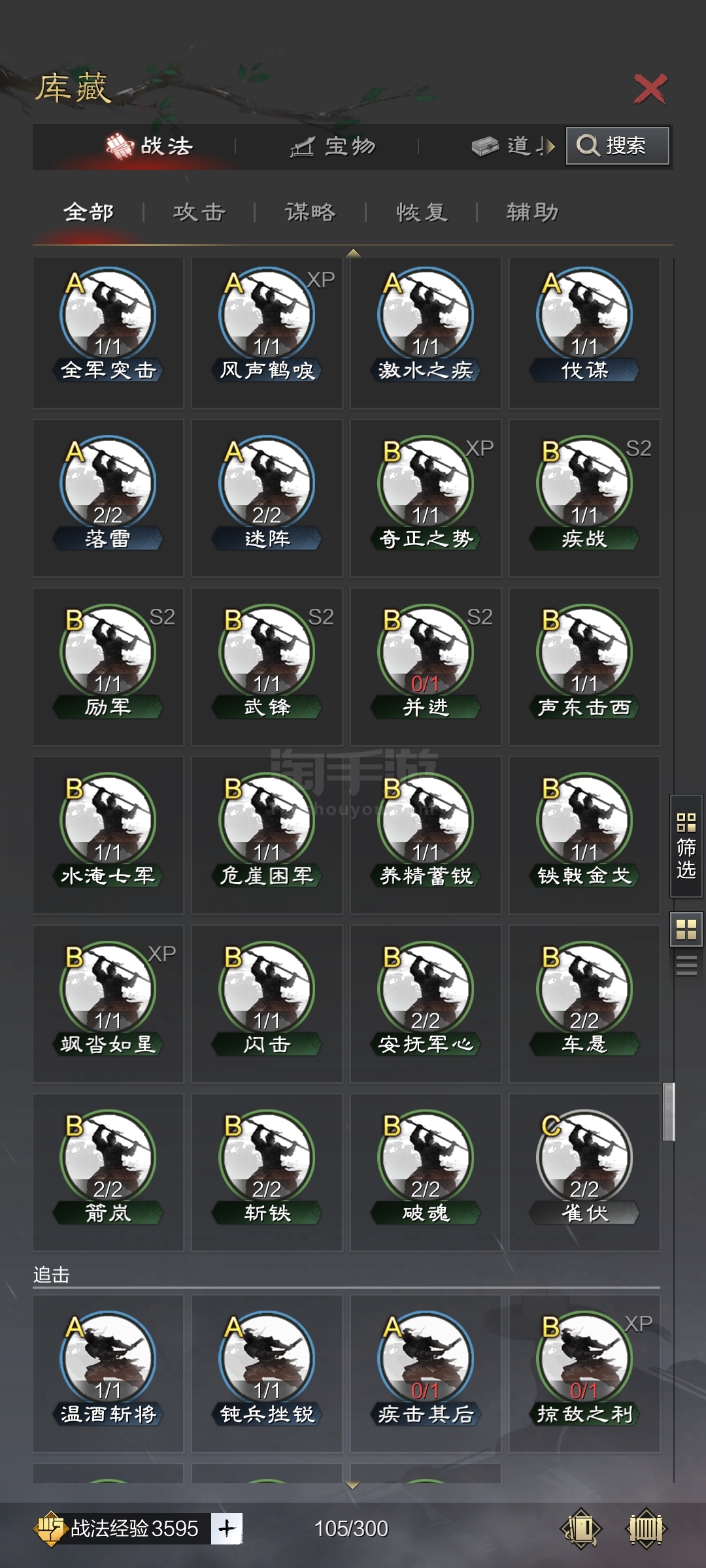Image resolution: width=706 pixels, height=1568 pixels.
Task: Show 全部 skills
Action: point(88,212)
